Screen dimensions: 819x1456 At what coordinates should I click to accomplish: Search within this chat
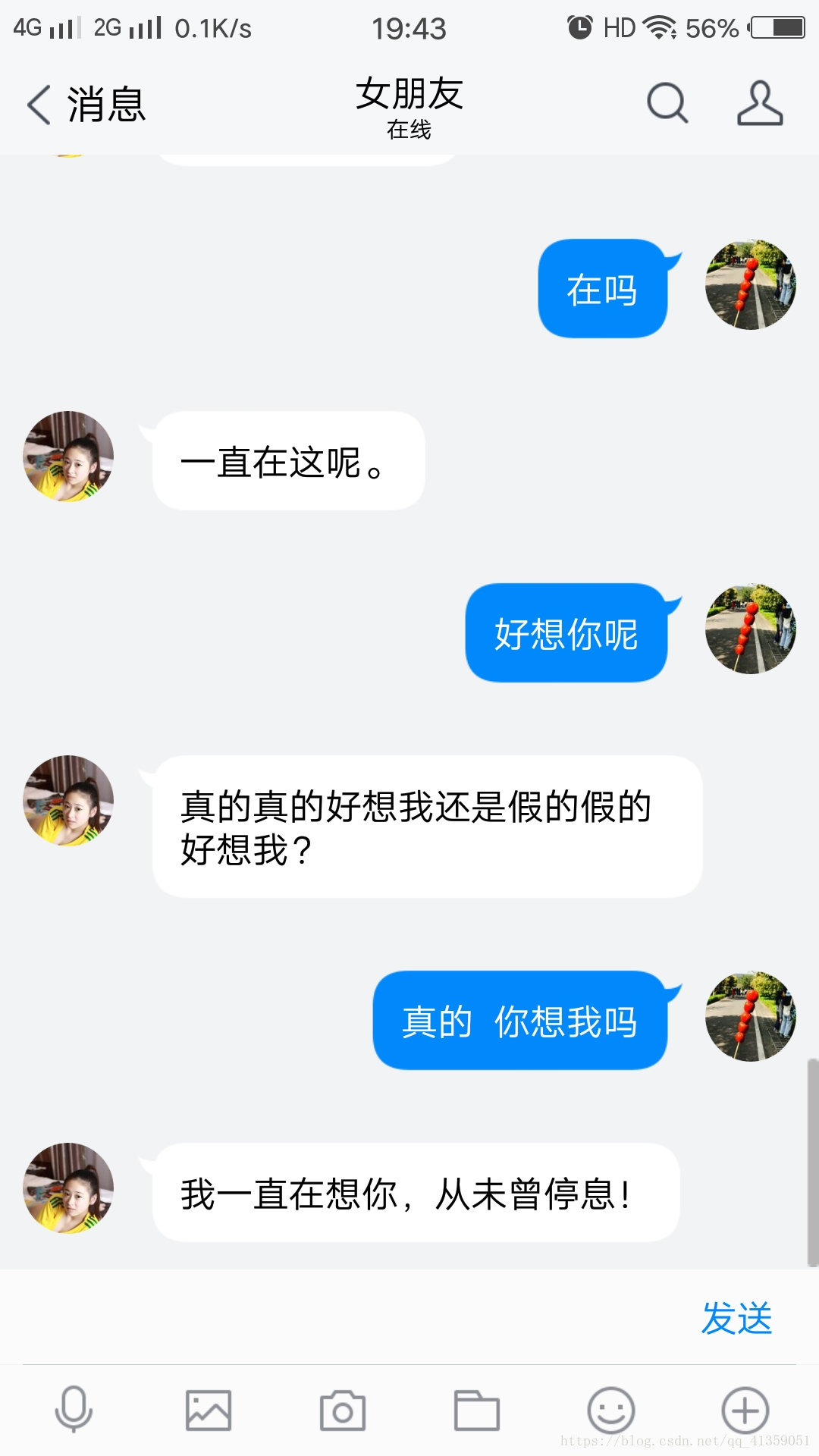(x=667, y=103)
